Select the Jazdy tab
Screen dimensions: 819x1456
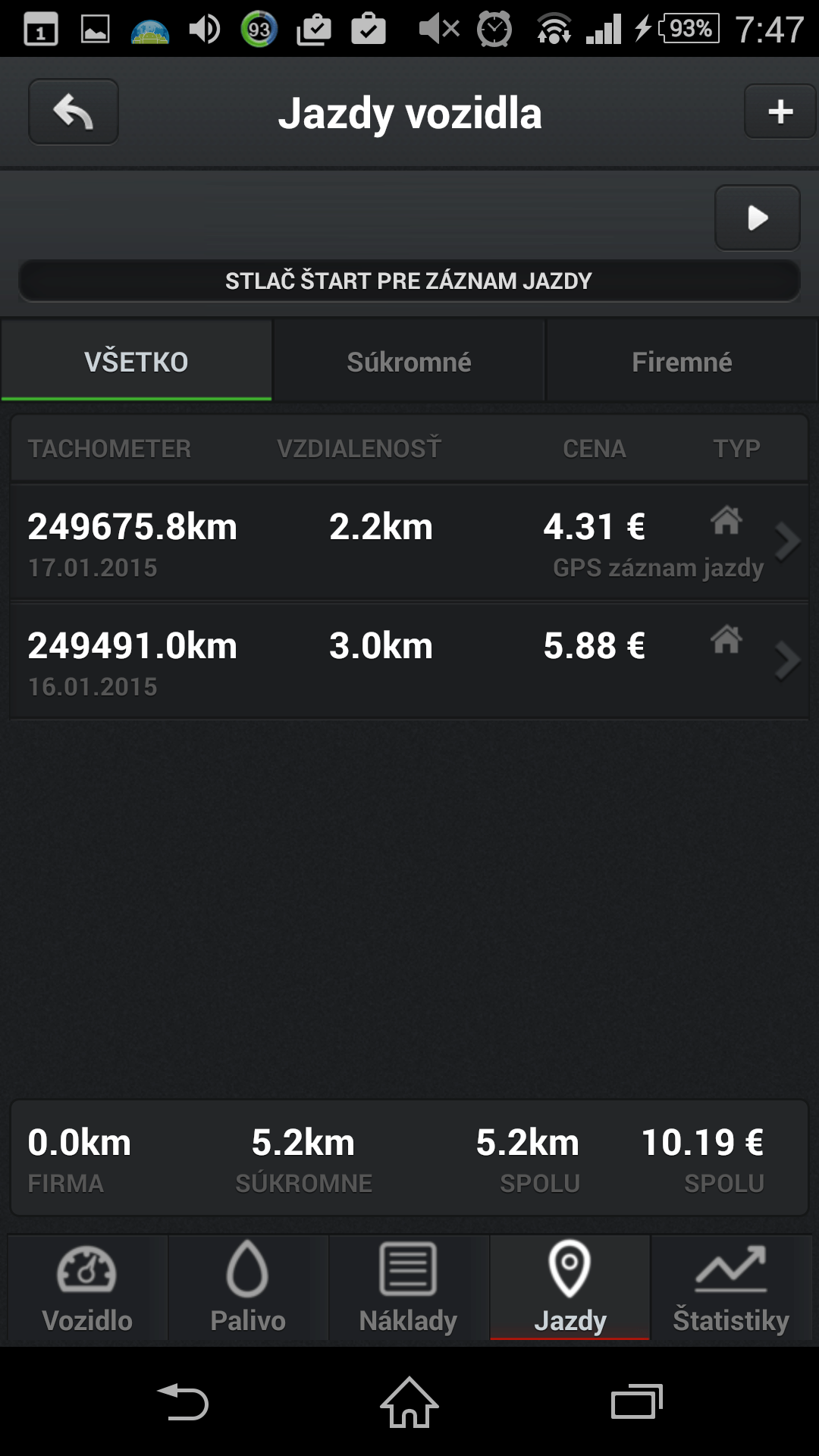pos(570,1288)
